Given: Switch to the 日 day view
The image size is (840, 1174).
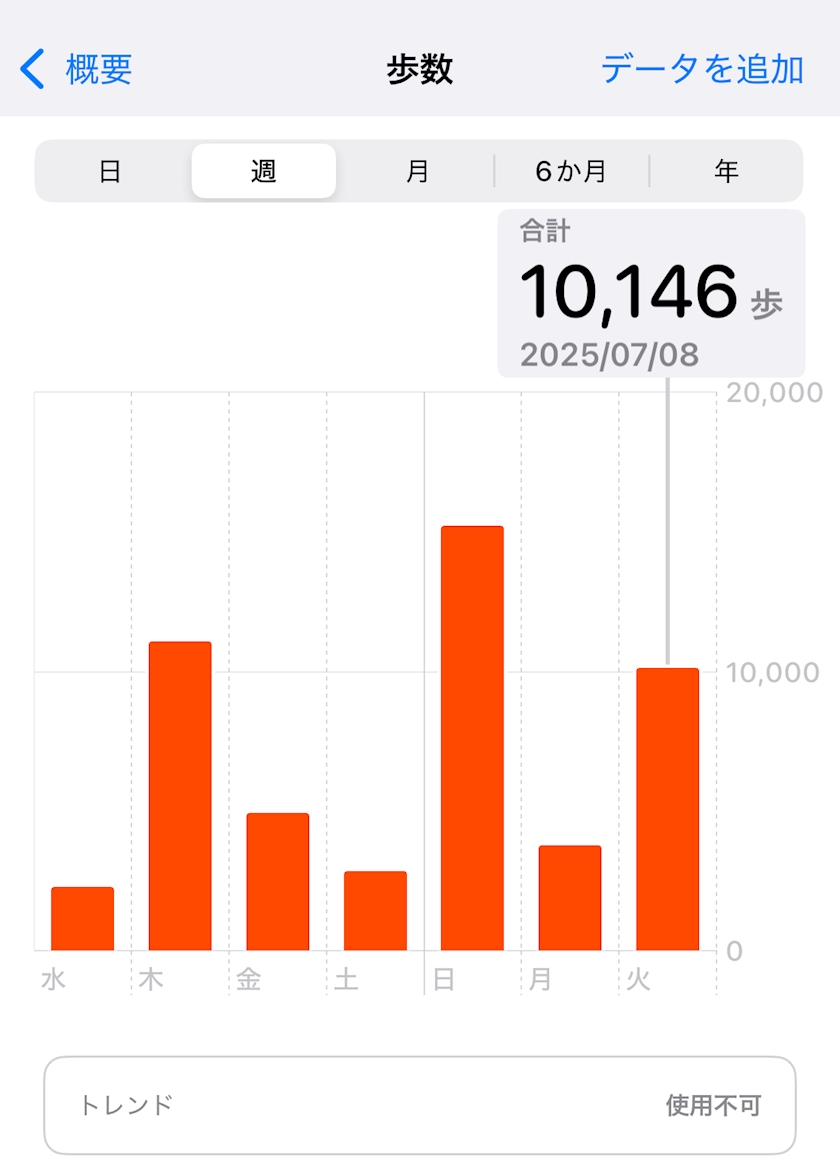Looking at the screenshot, I should pyautogui.click(x=110, y=171).
